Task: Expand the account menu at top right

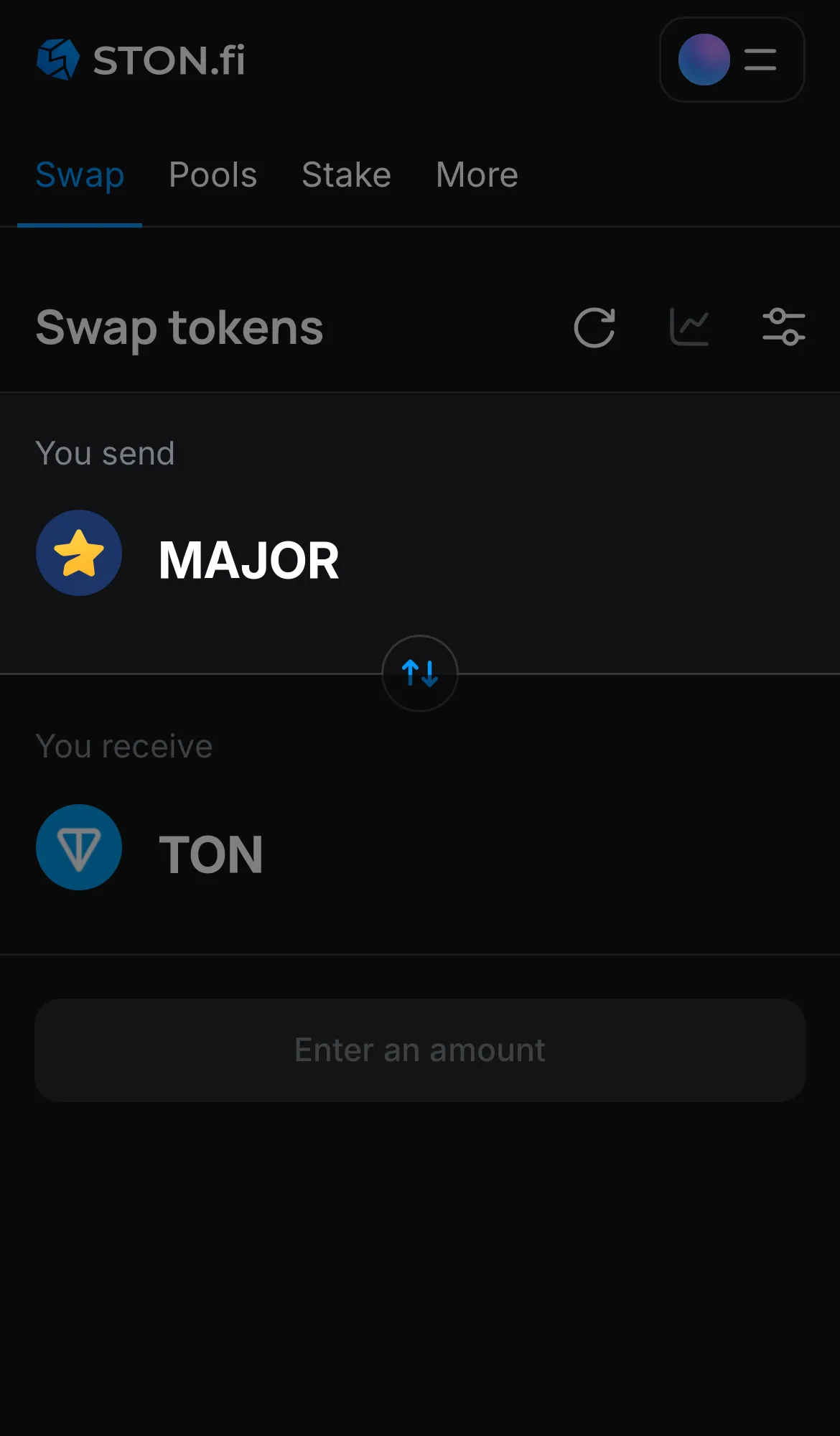Action: point(732,60)
